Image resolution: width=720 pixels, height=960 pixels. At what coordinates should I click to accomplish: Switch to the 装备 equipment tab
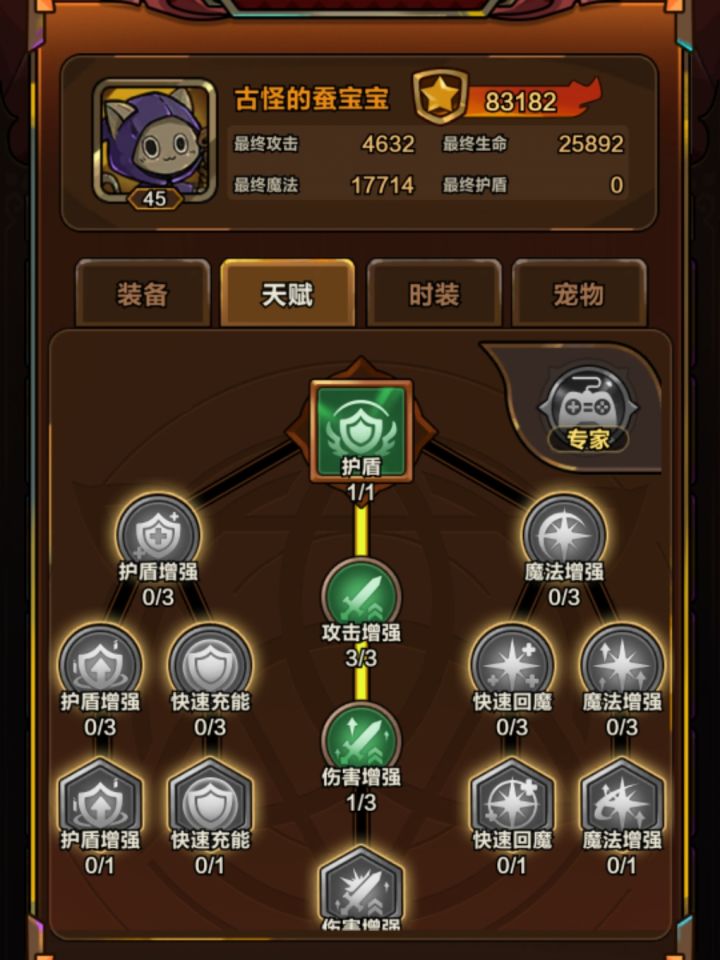tap(142, 292)
